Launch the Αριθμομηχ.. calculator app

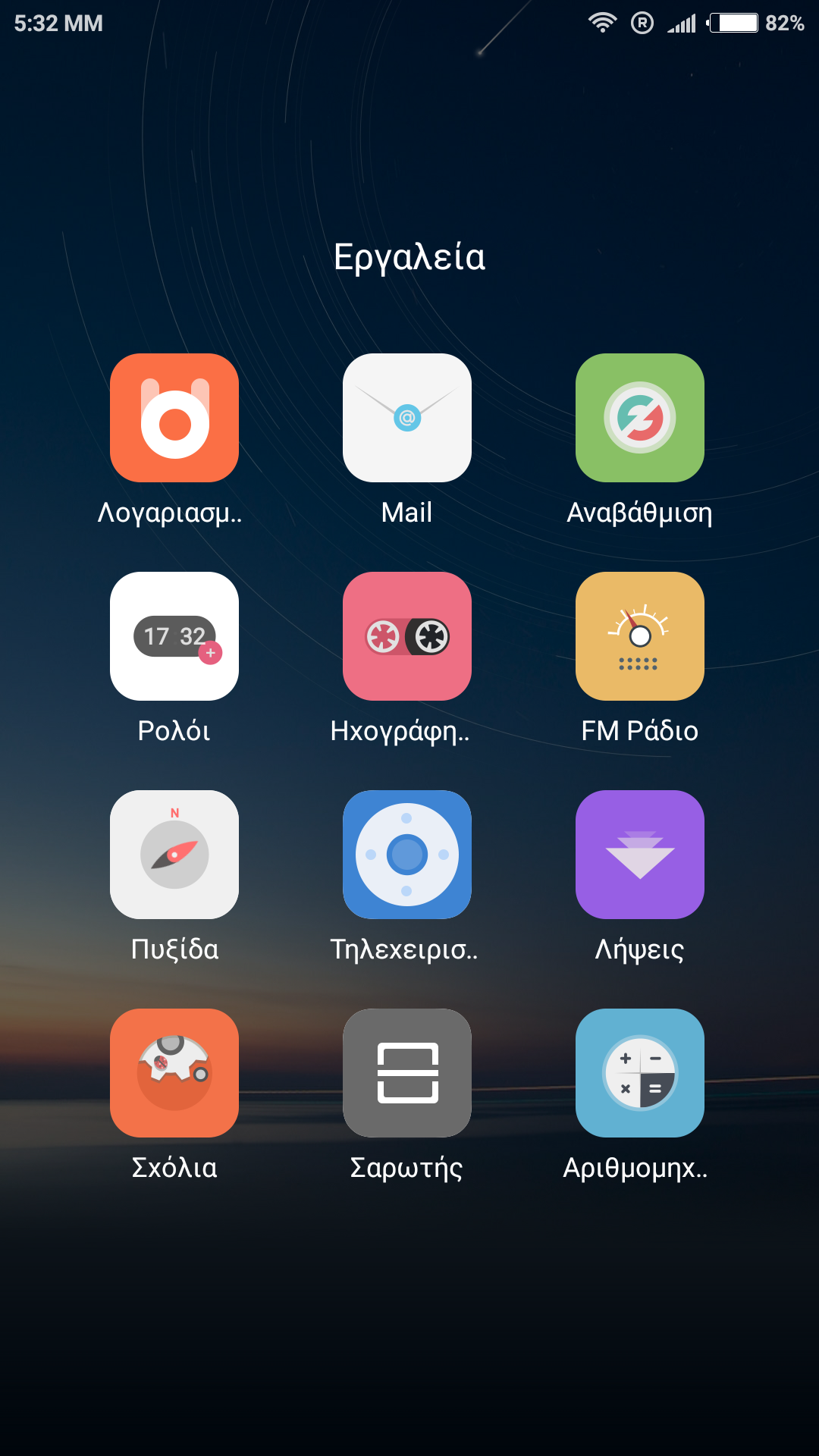point(639,1073)
